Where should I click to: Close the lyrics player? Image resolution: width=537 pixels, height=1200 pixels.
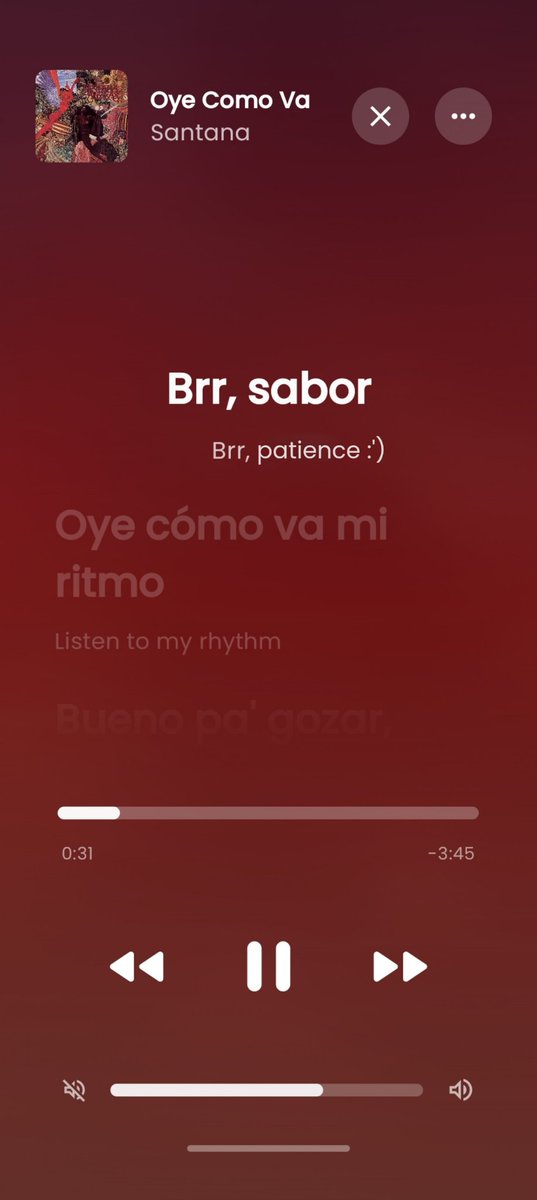(x=380, y=117)
